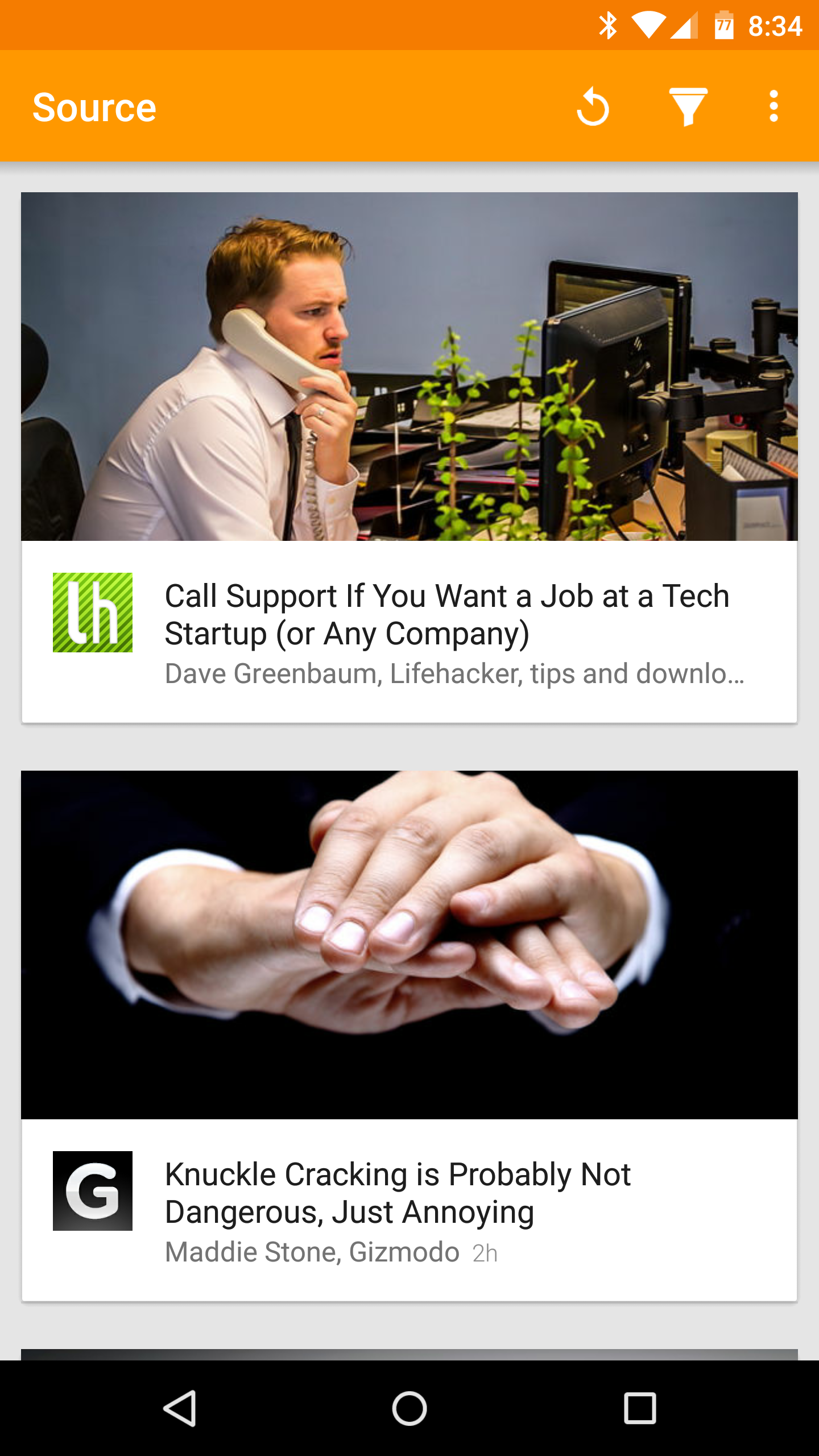Refresh the Source feed
819x1456 pixels.
tap(593, 106)
